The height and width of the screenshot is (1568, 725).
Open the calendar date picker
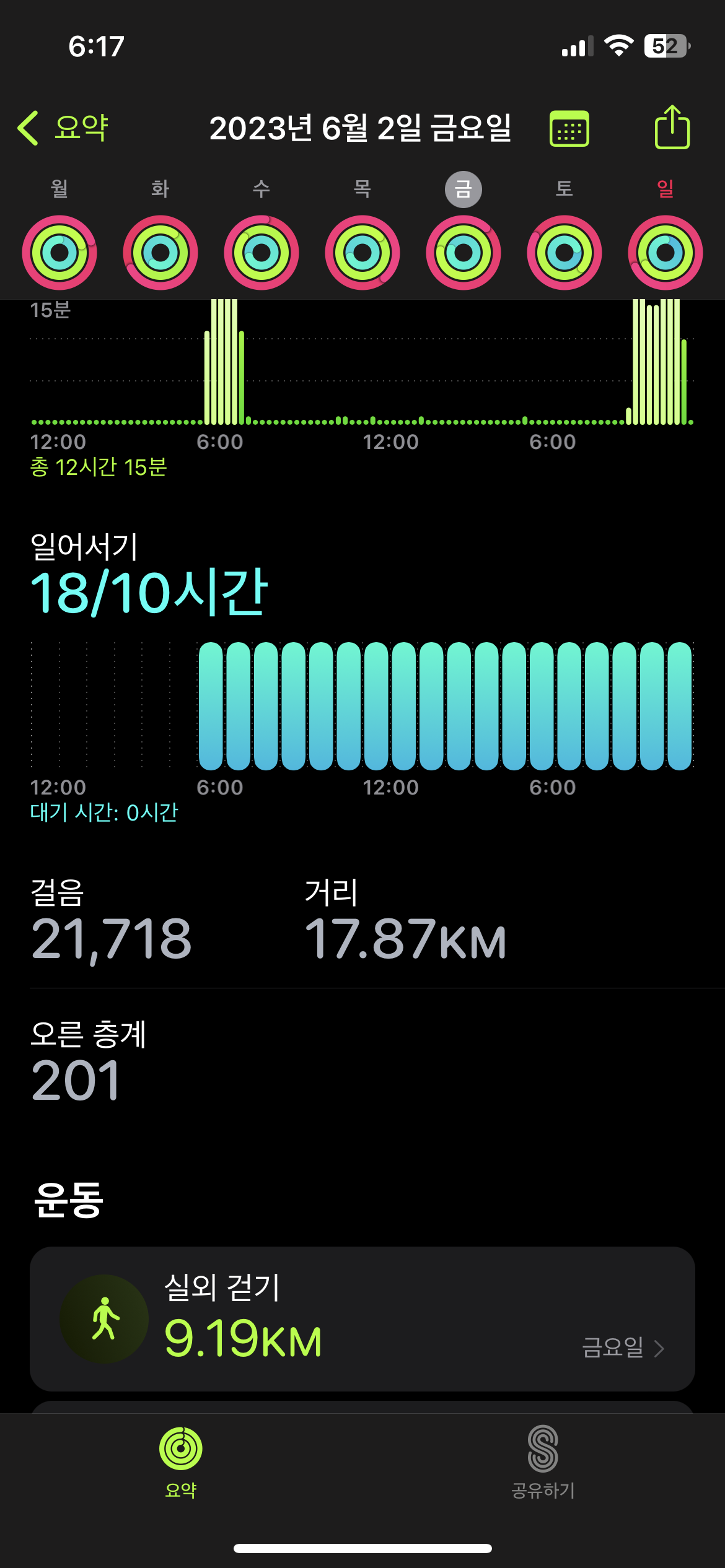569,129
